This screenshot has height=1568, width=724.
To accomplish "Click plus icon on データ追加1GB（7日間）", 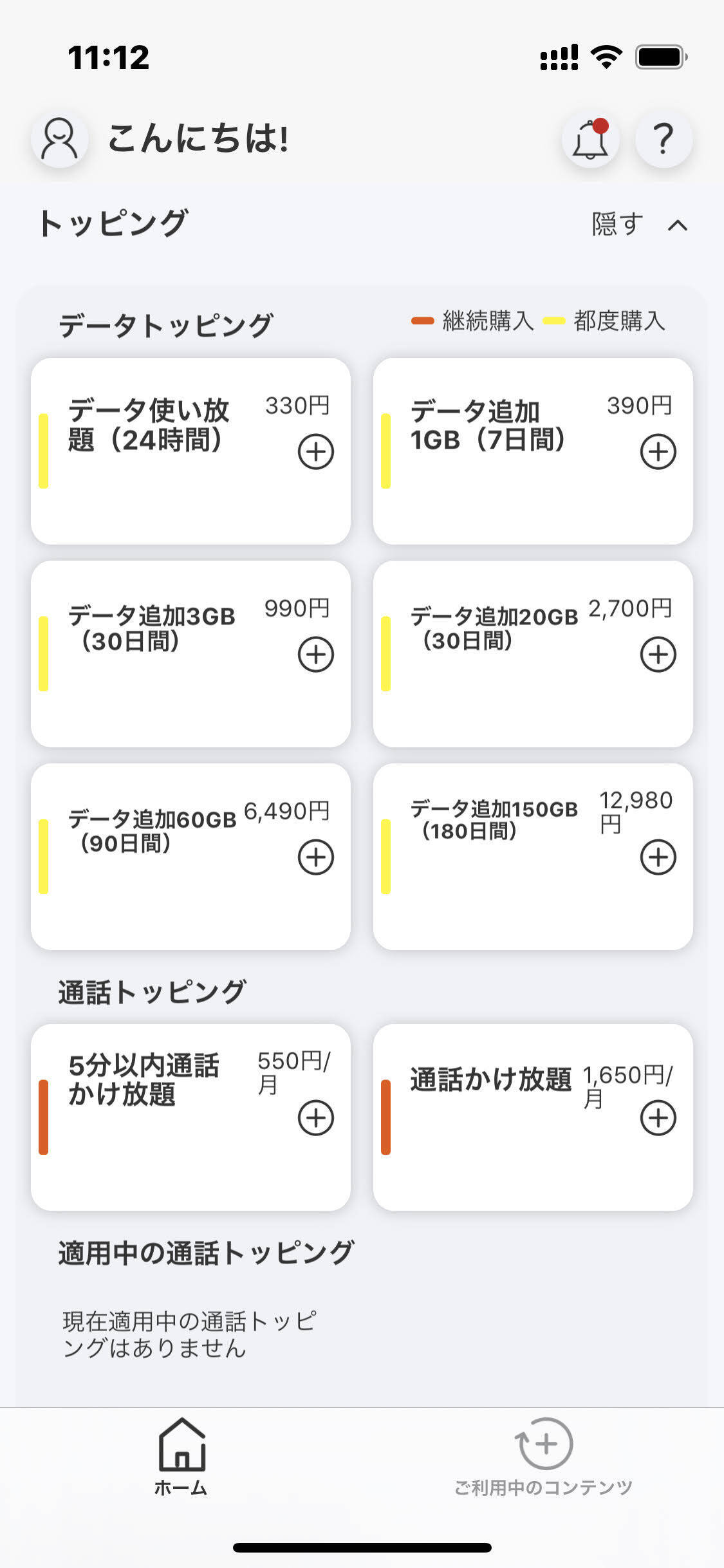I will click(x=658, y=451).
